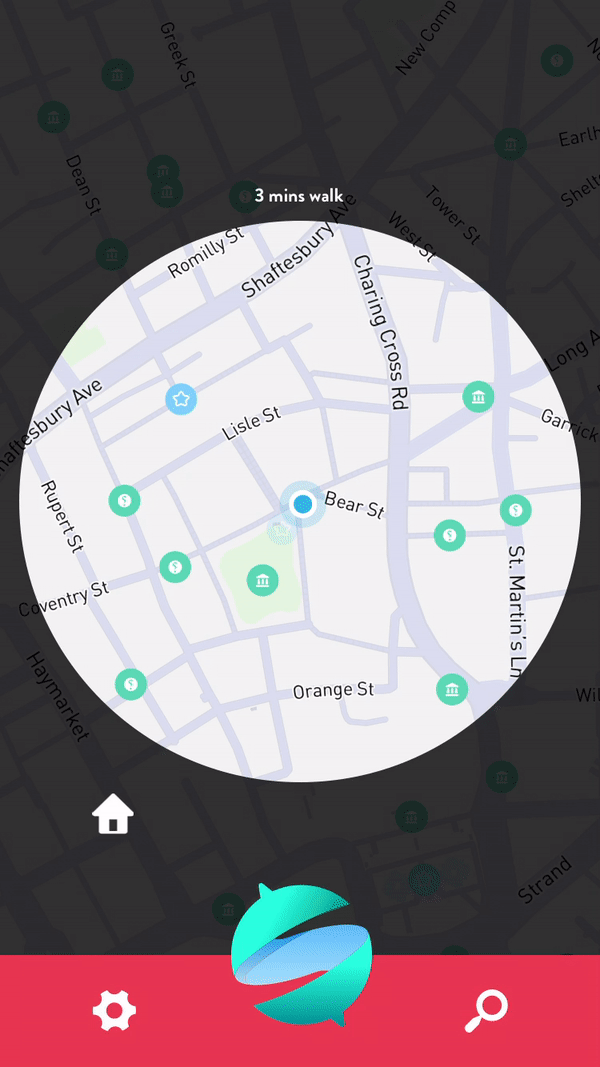Open search with the magnifier icon

coord(486,1011)
